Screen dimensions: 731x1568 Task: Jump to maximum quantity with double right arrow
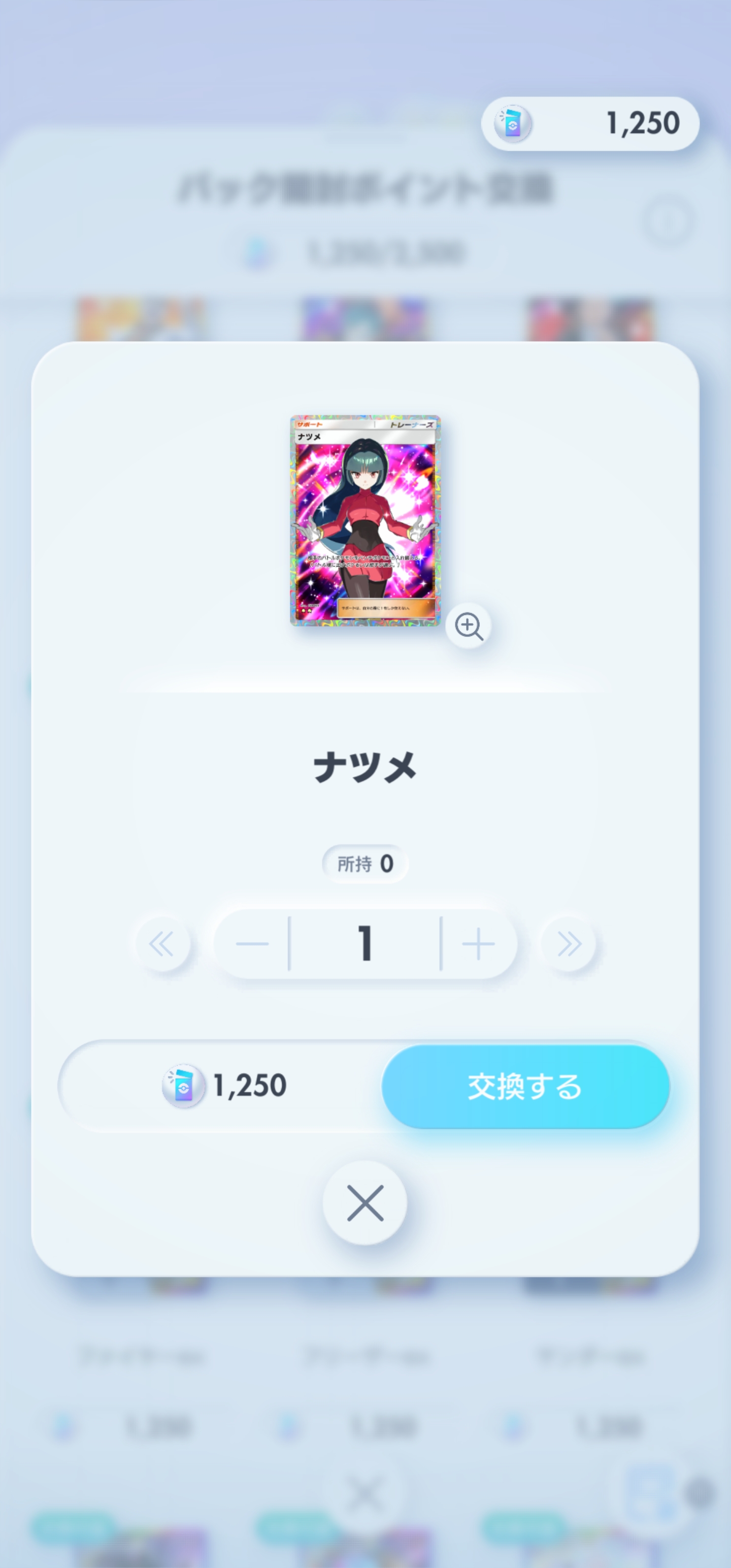coord(569,944)
